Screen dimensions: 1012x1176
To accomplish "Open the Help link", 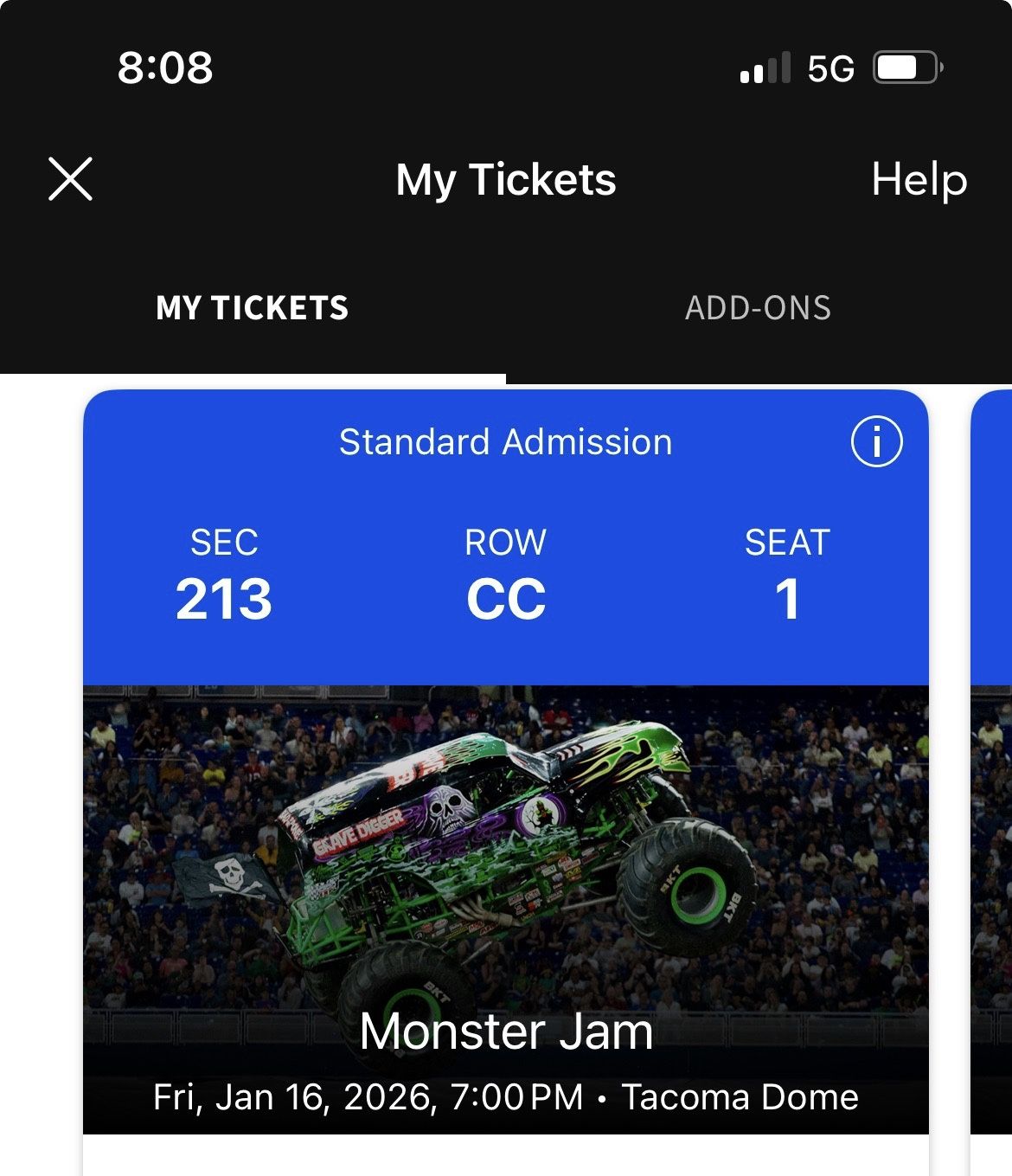I will click(919, 180).
